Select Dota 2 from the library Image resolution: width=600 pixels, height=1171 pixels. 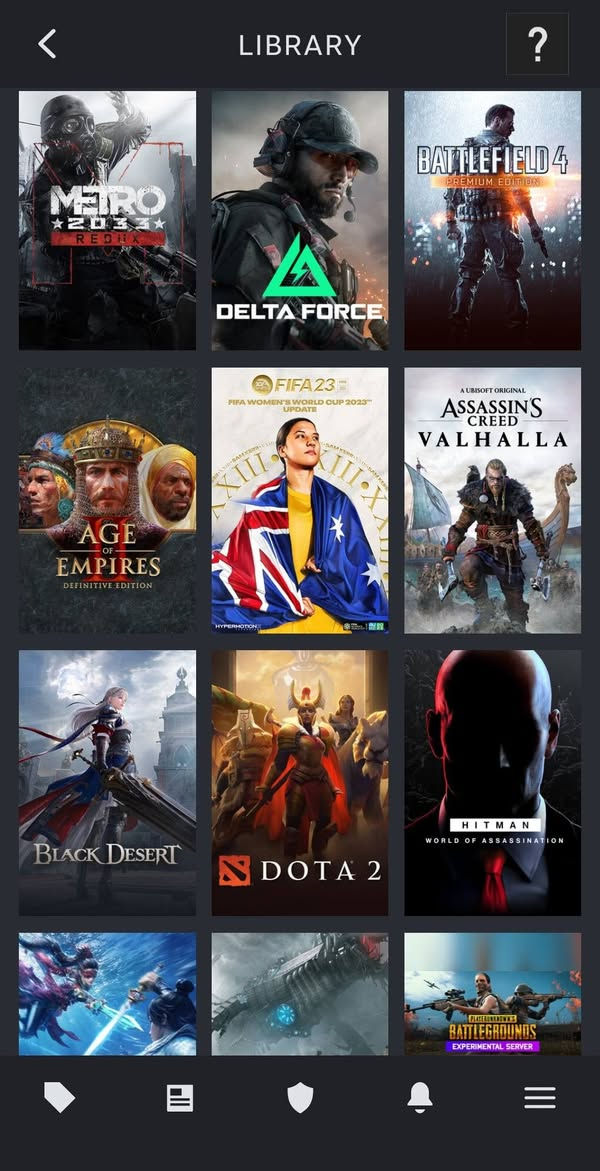(x=300, y=783)
